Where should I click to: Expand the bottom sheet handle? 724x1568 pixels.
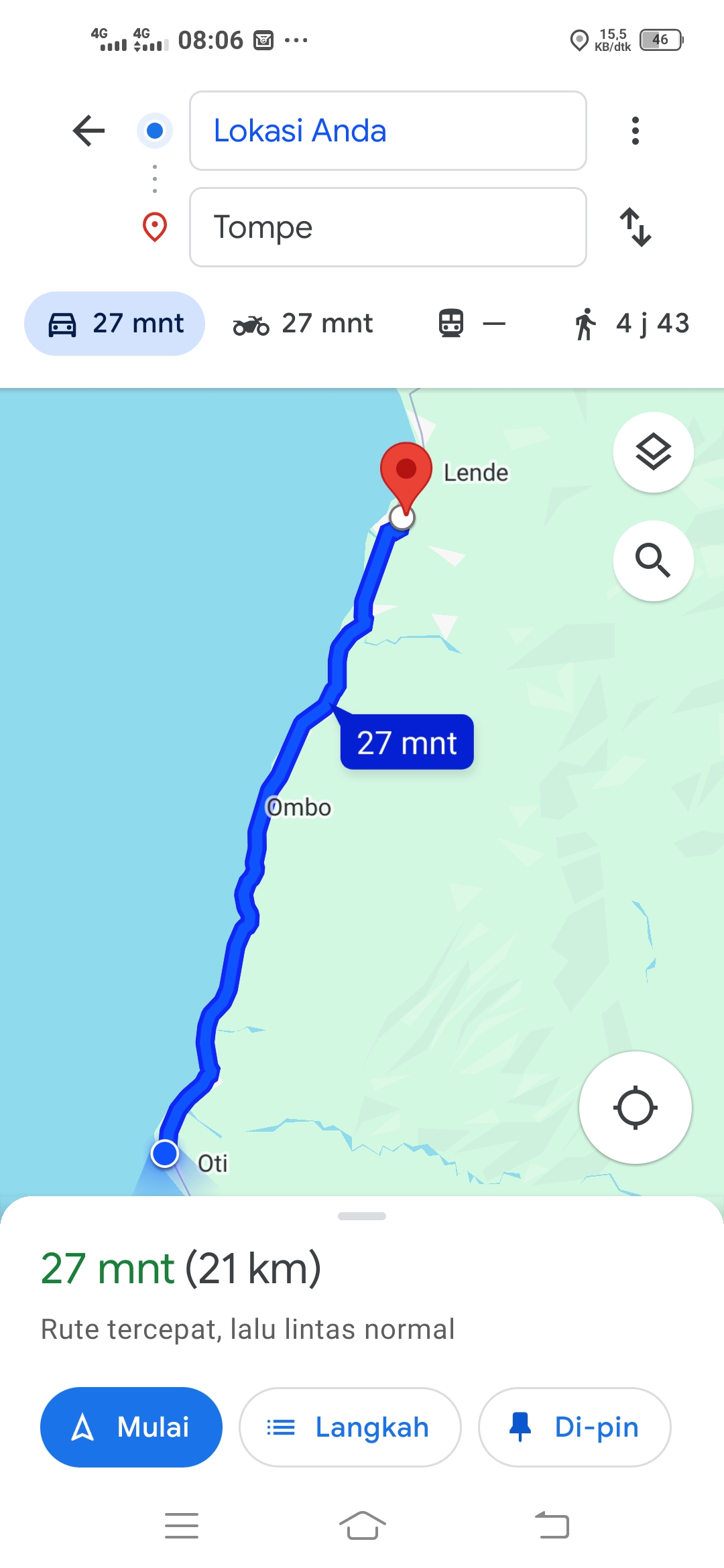(362, 1216)
